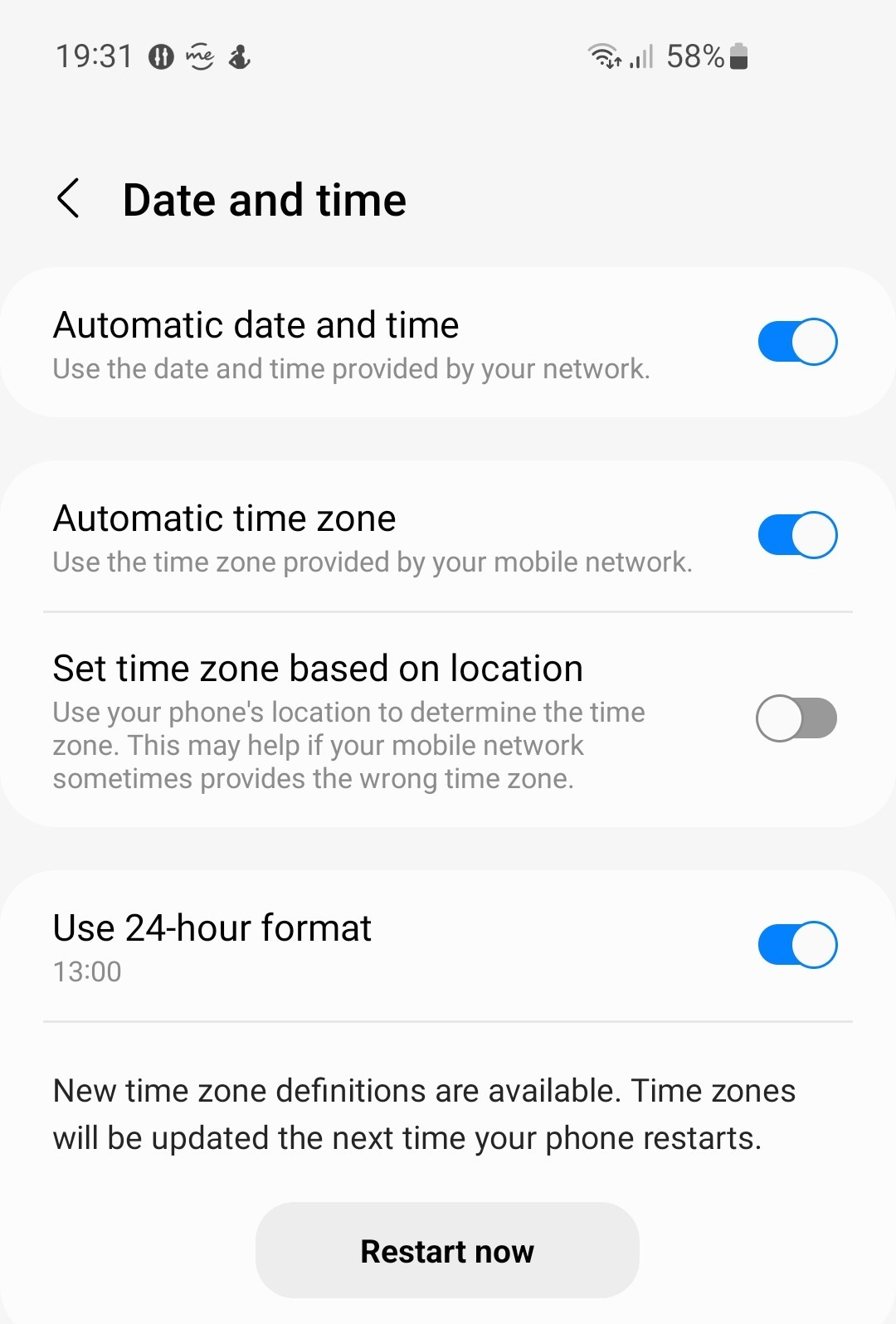
Task: Turn off Automatic date and time
Action: click(796, 342)
